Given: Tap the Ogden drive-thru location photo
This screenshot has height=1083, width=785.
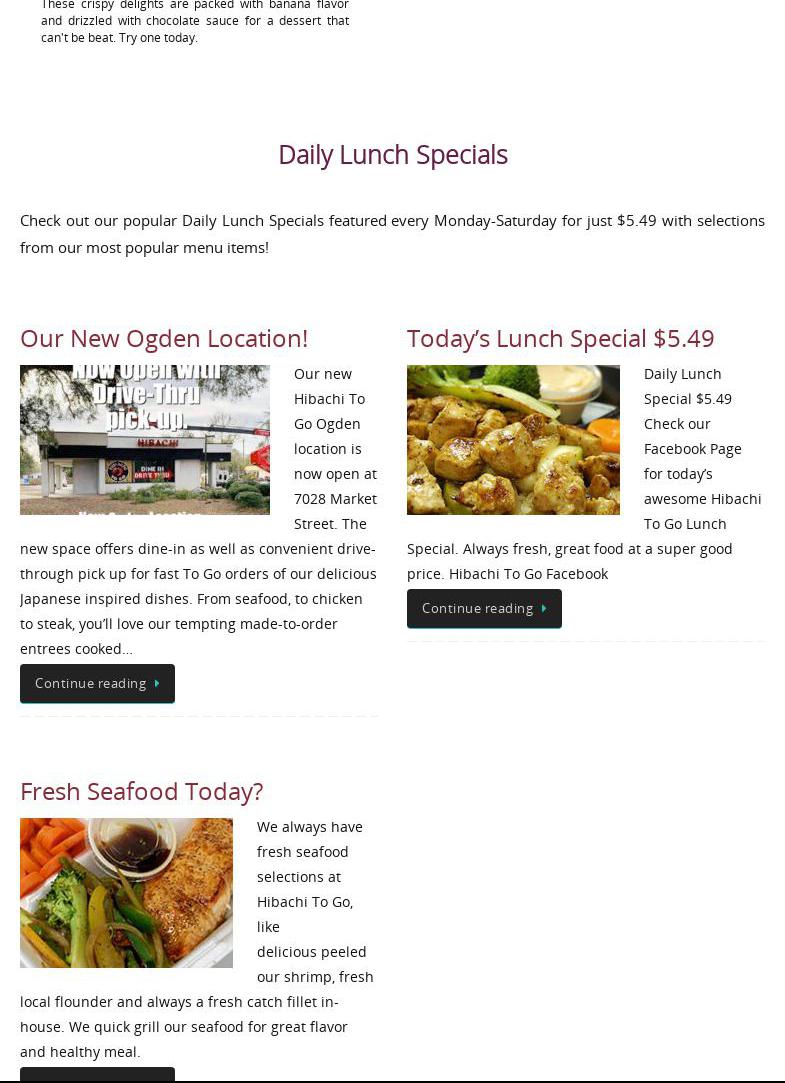Looking at the screenshot, I should (x=145, y=440).
